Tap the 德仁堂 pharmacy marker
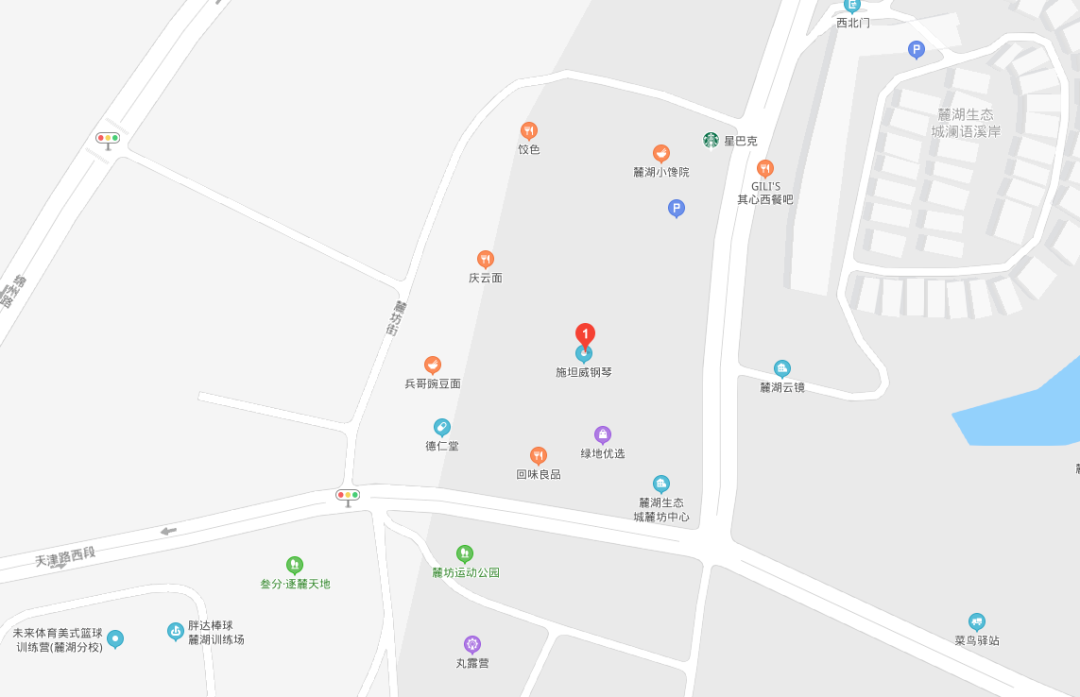 (x=442, y=428)
